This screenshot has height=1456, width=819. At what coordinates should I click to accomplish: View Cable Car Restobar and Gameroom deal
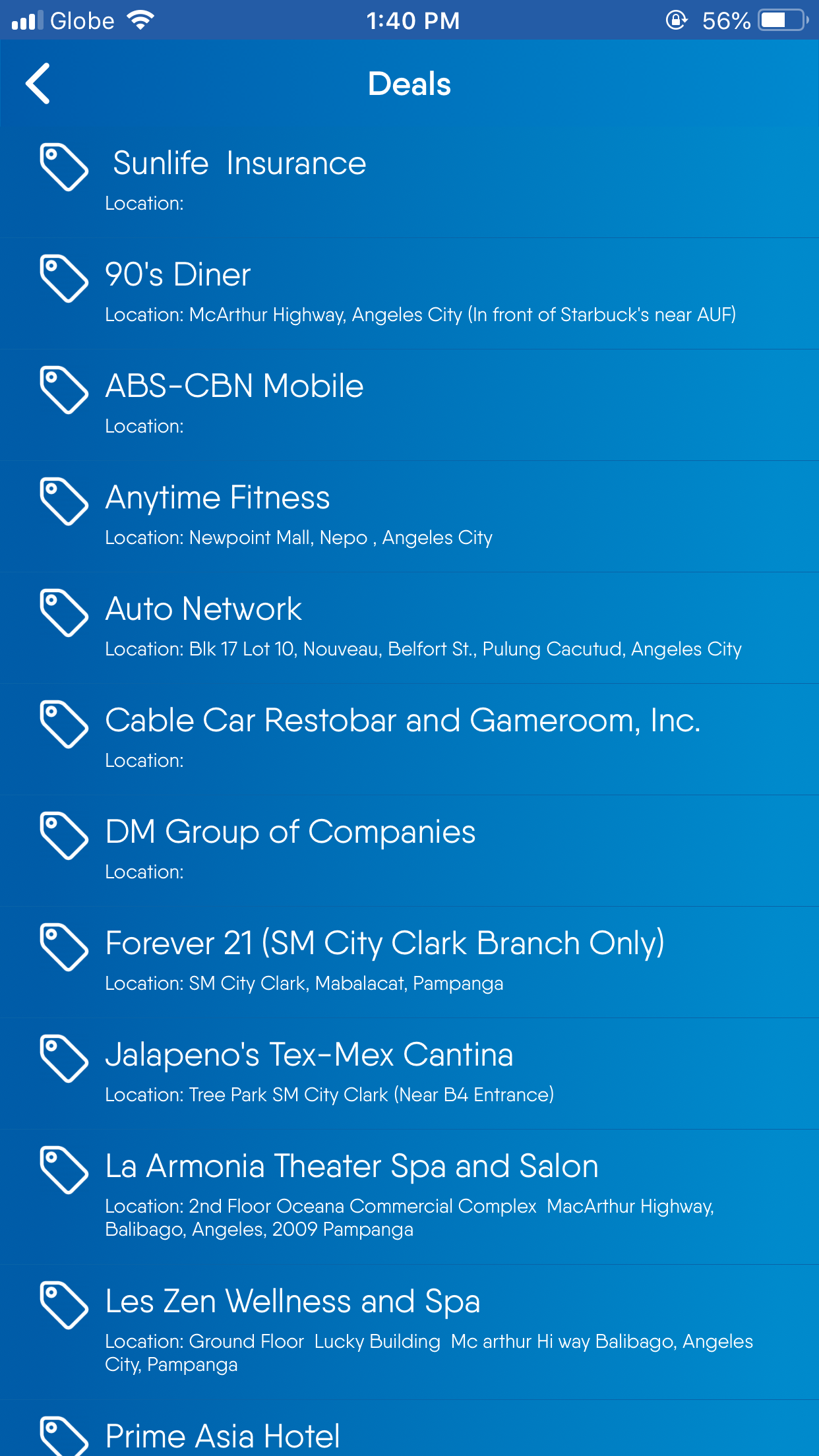(409, 739)
